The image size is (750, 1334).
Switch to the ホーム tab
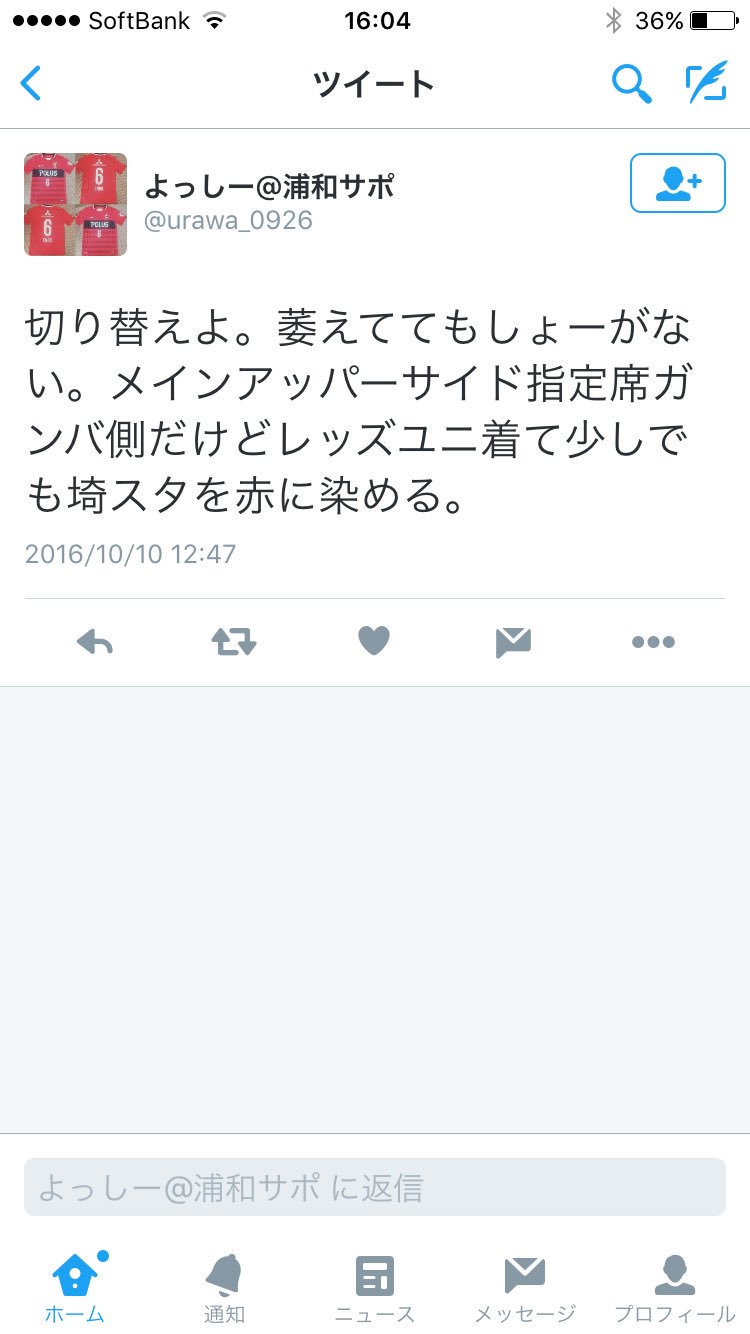(75, 1288)
